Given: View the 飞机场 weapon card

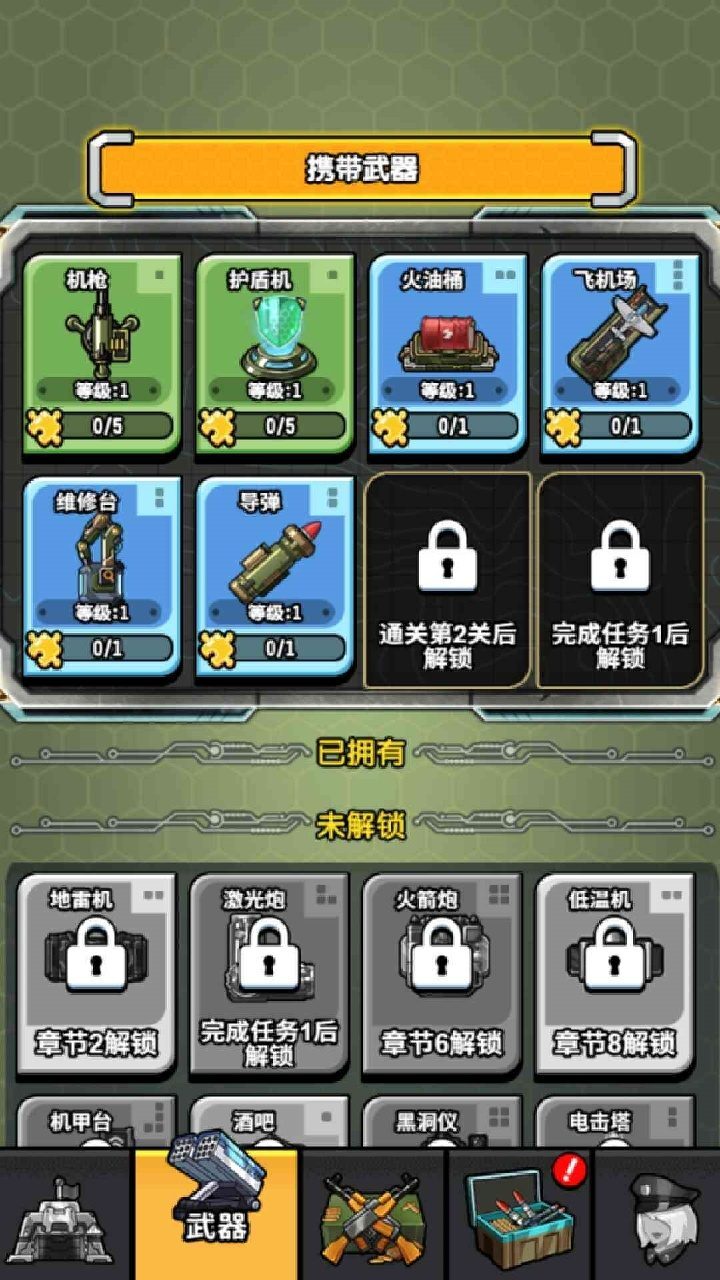Looking at the screenshot, I should (620, 354).
